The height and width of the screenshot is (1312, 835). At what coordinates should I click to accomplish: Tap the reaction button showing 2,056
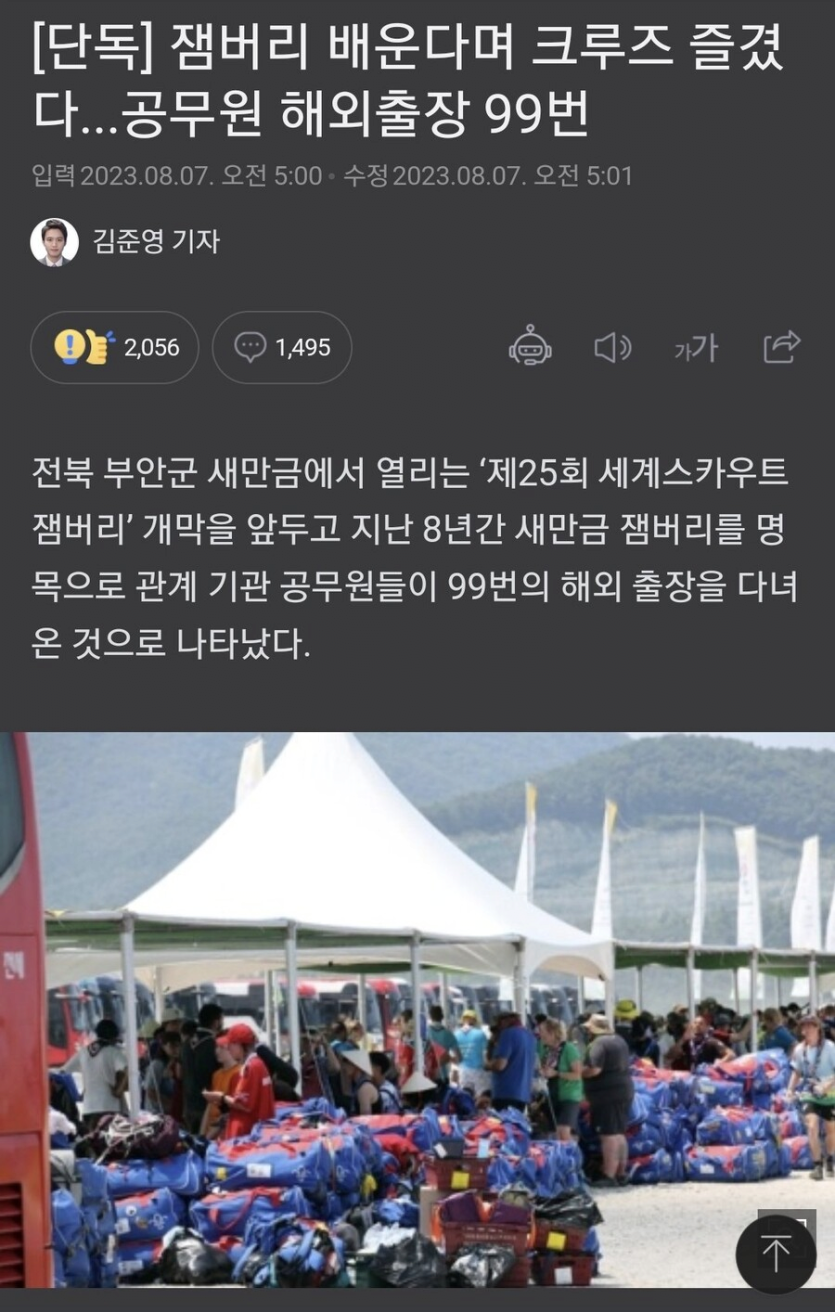[114, 348]
